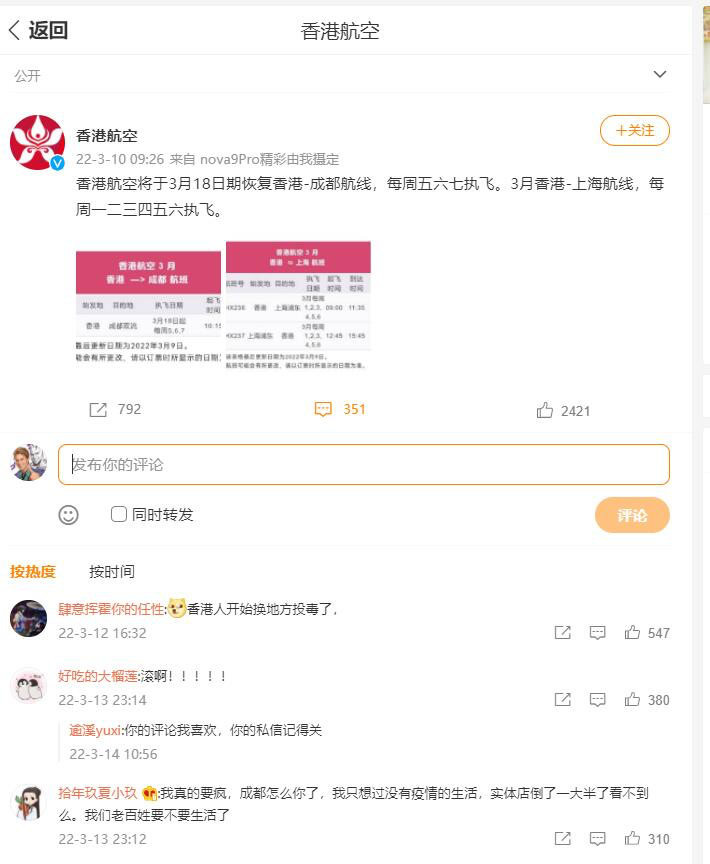
Task: Switch comments to 按时间 order
Action: pos(111,572)
